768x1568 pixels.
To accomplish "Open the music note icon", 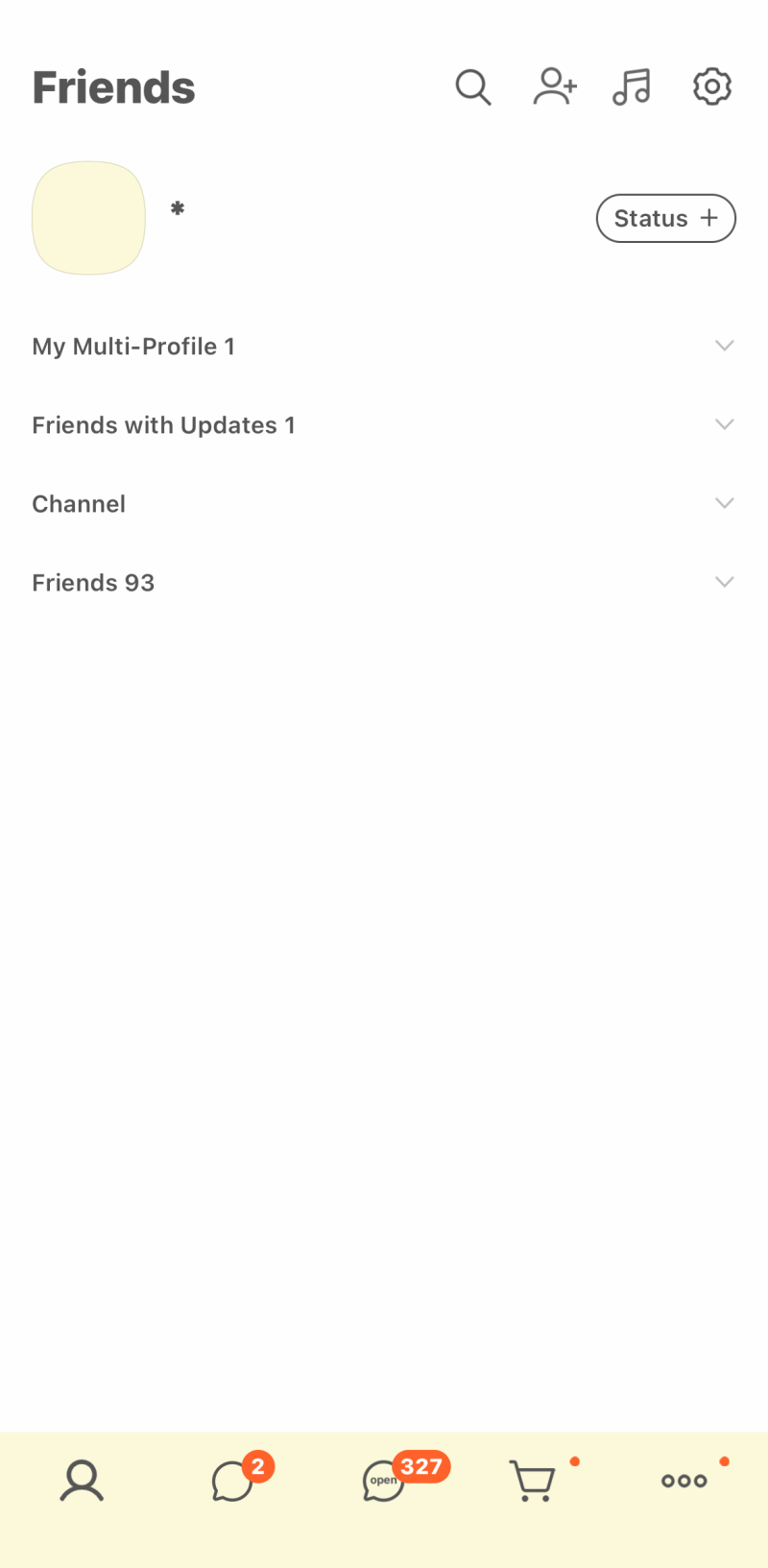I will 632,87.
